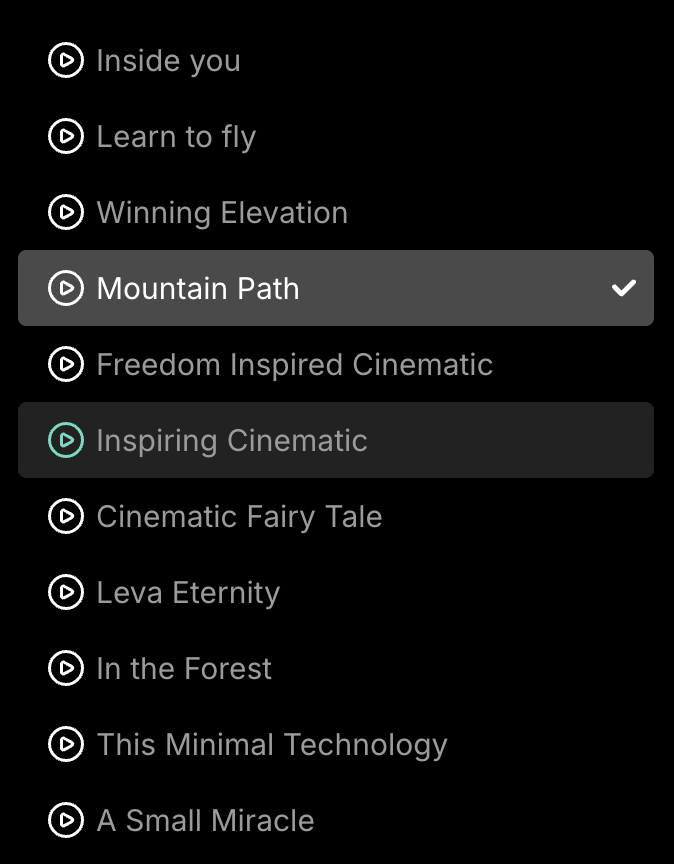
Task: Choose Freedom Inspired Cinematic
Action: 294,364
